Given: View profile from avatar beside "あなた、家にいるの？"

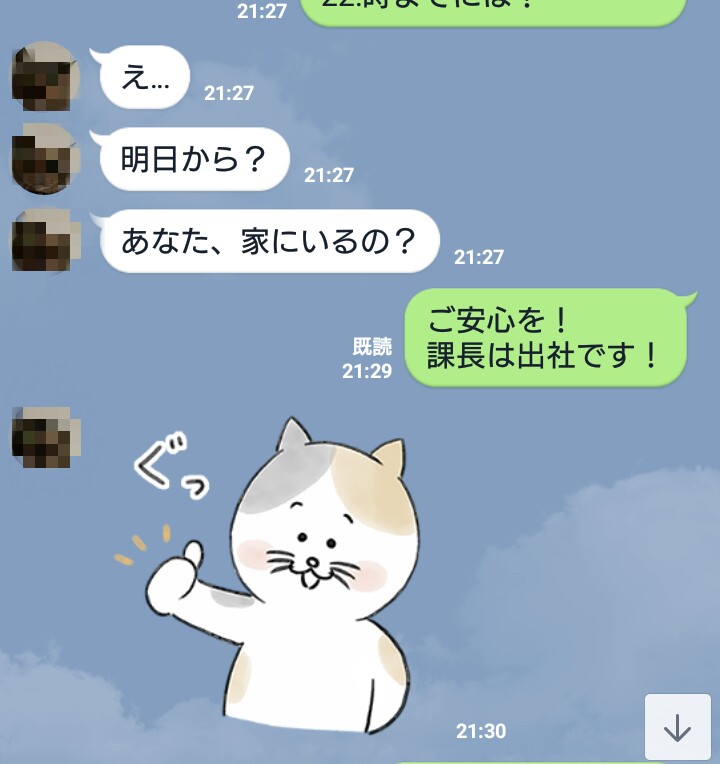Looking at the screenshot, I should tap(46, 241).
